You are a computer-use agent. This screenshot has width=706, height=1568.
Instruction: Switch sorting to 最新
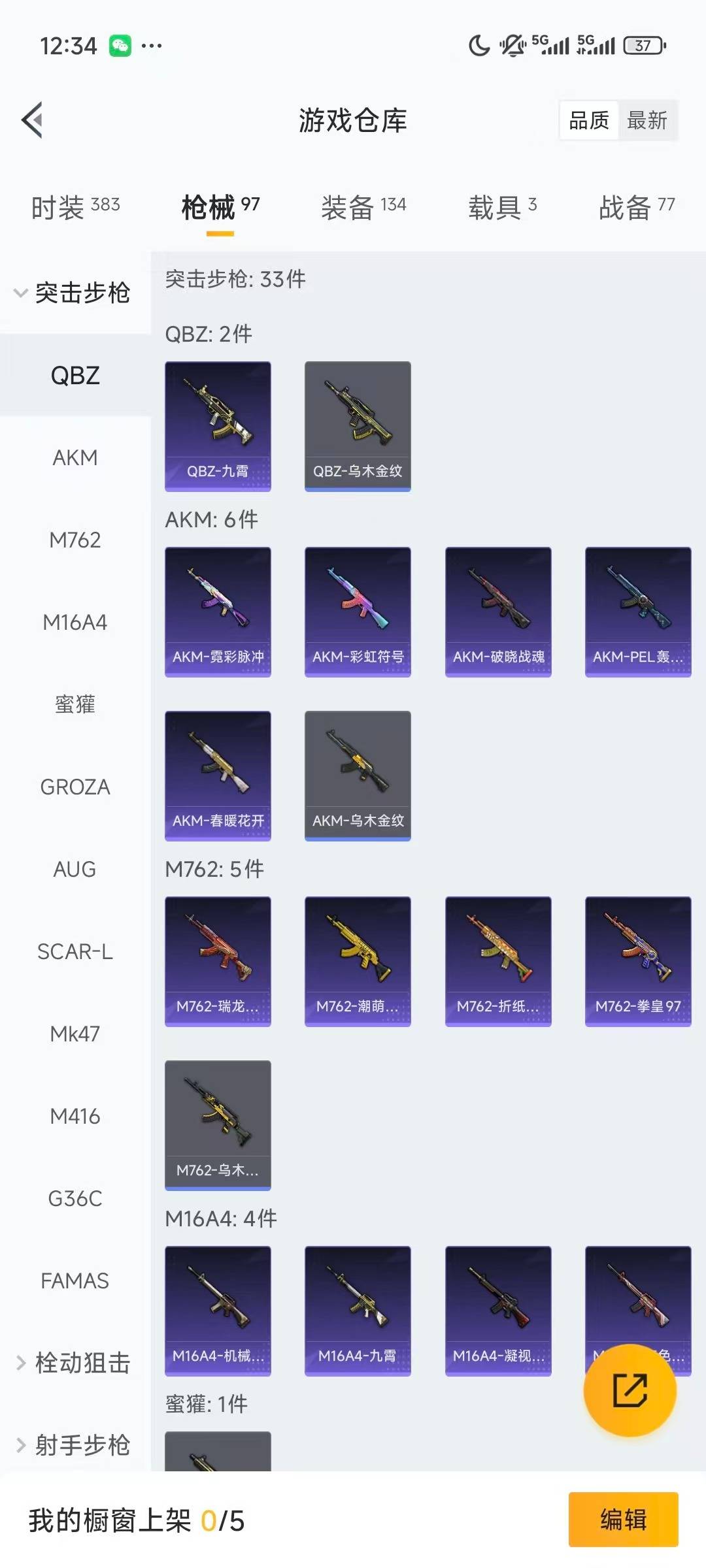[x=647, y=120]
